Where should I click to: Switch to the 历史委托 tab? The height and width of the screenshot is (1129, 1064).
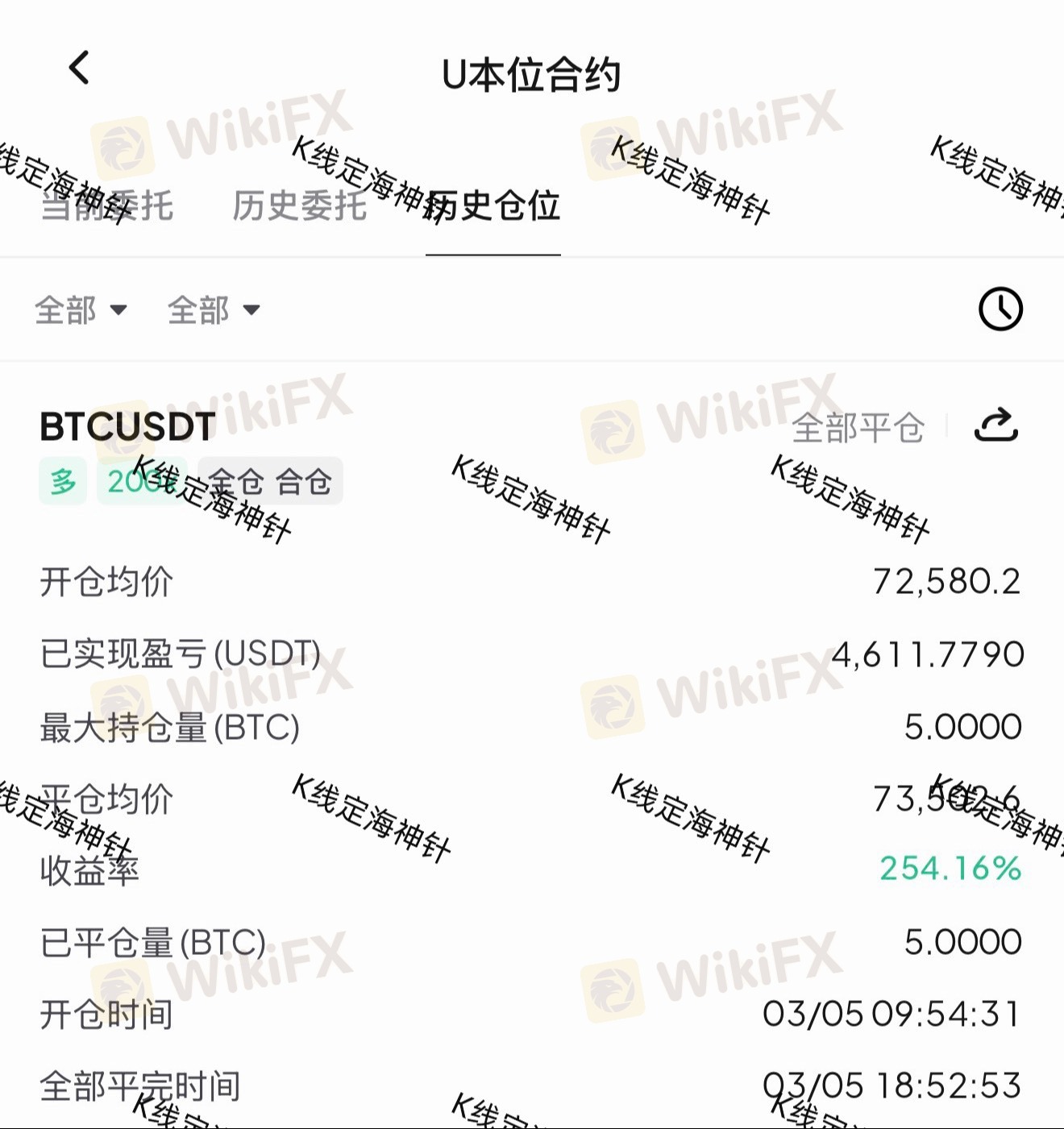point(300,206)
